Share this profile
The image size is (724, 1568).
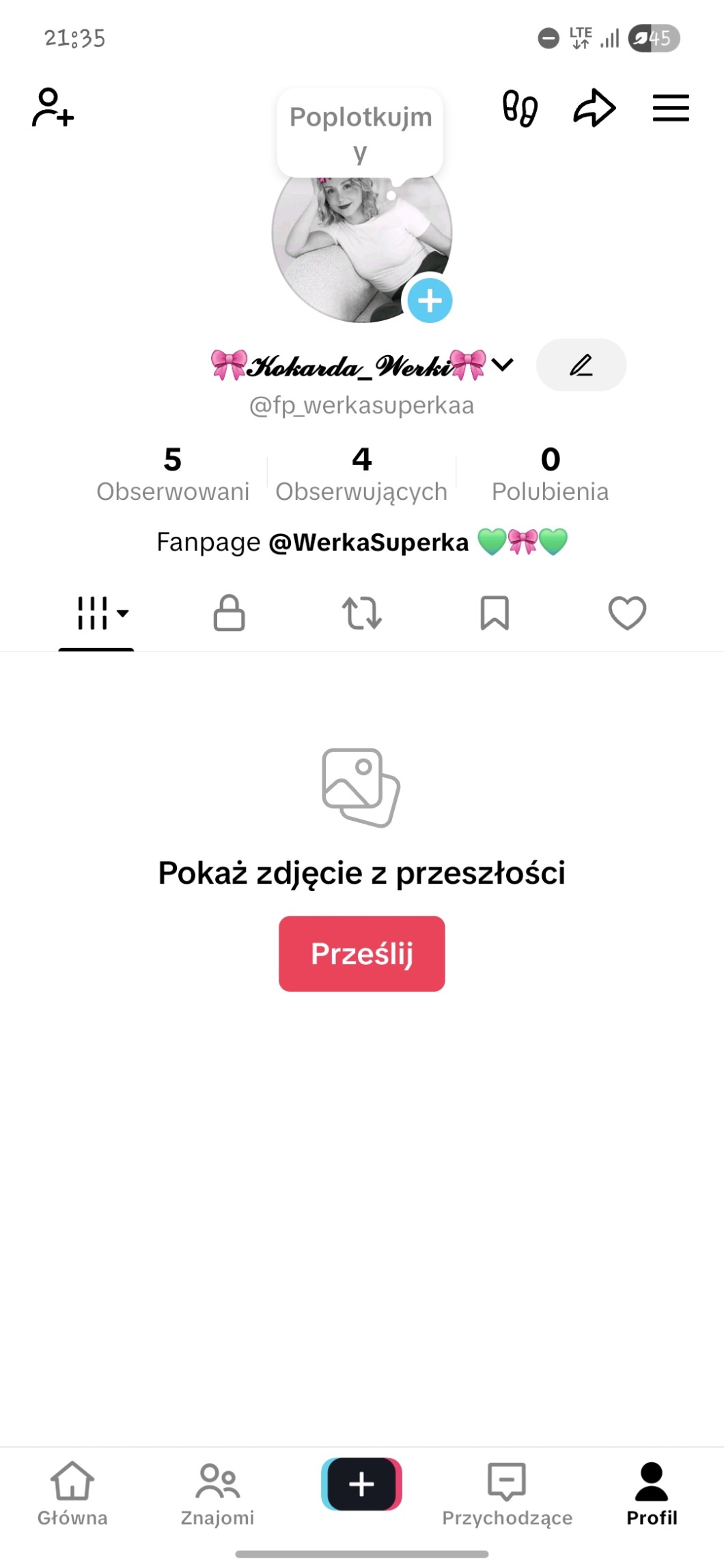click(594, 108)
